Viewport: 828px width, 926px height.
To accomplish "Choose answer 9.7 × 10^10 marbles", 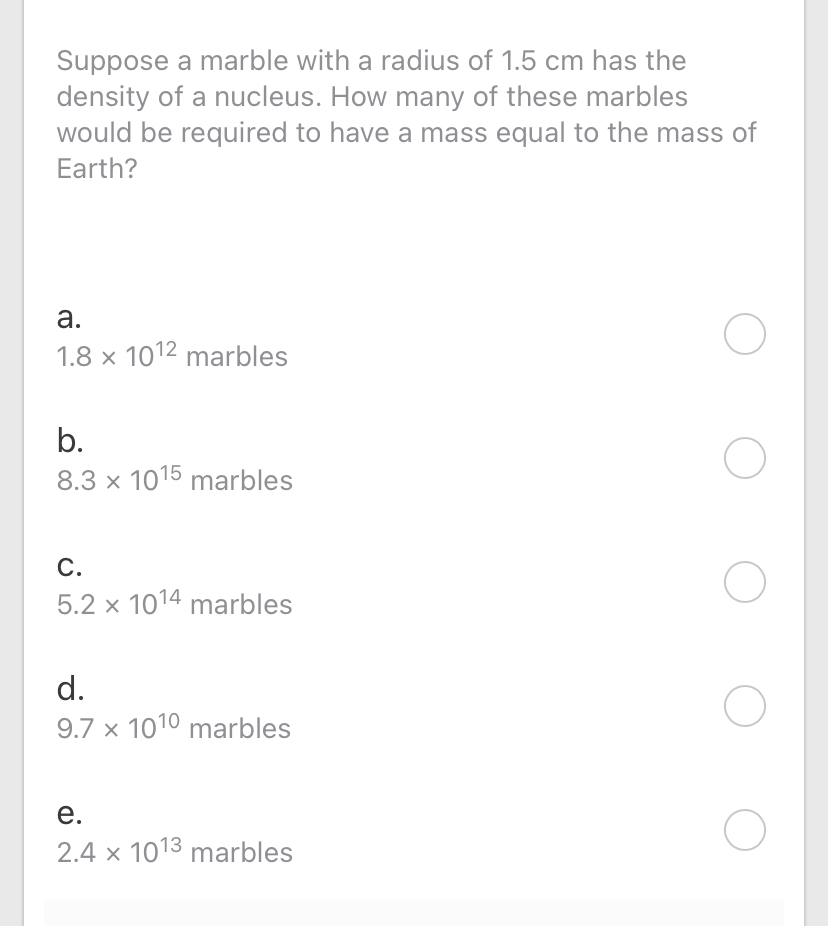I will (174, 728).
